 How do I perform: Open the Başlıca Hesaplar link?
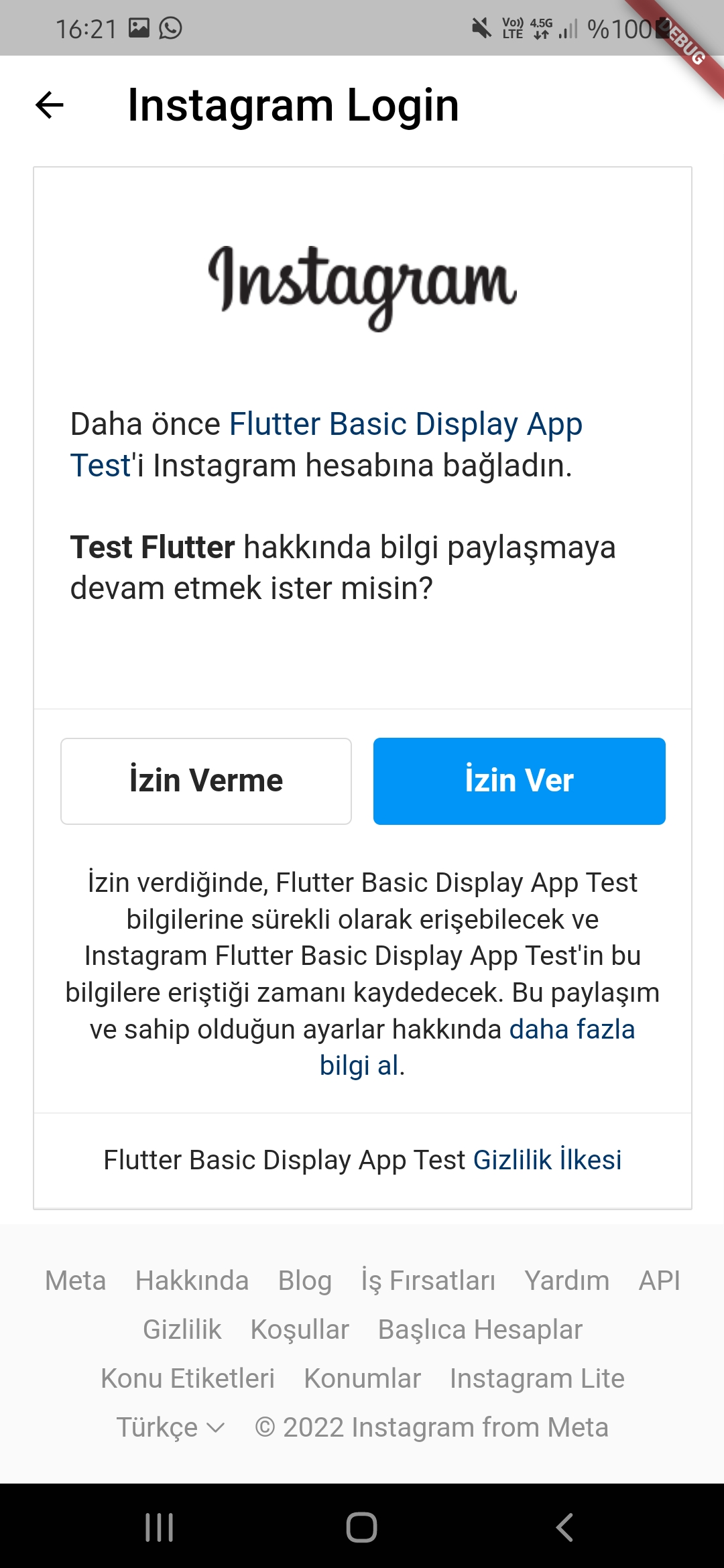point(480,1329)
